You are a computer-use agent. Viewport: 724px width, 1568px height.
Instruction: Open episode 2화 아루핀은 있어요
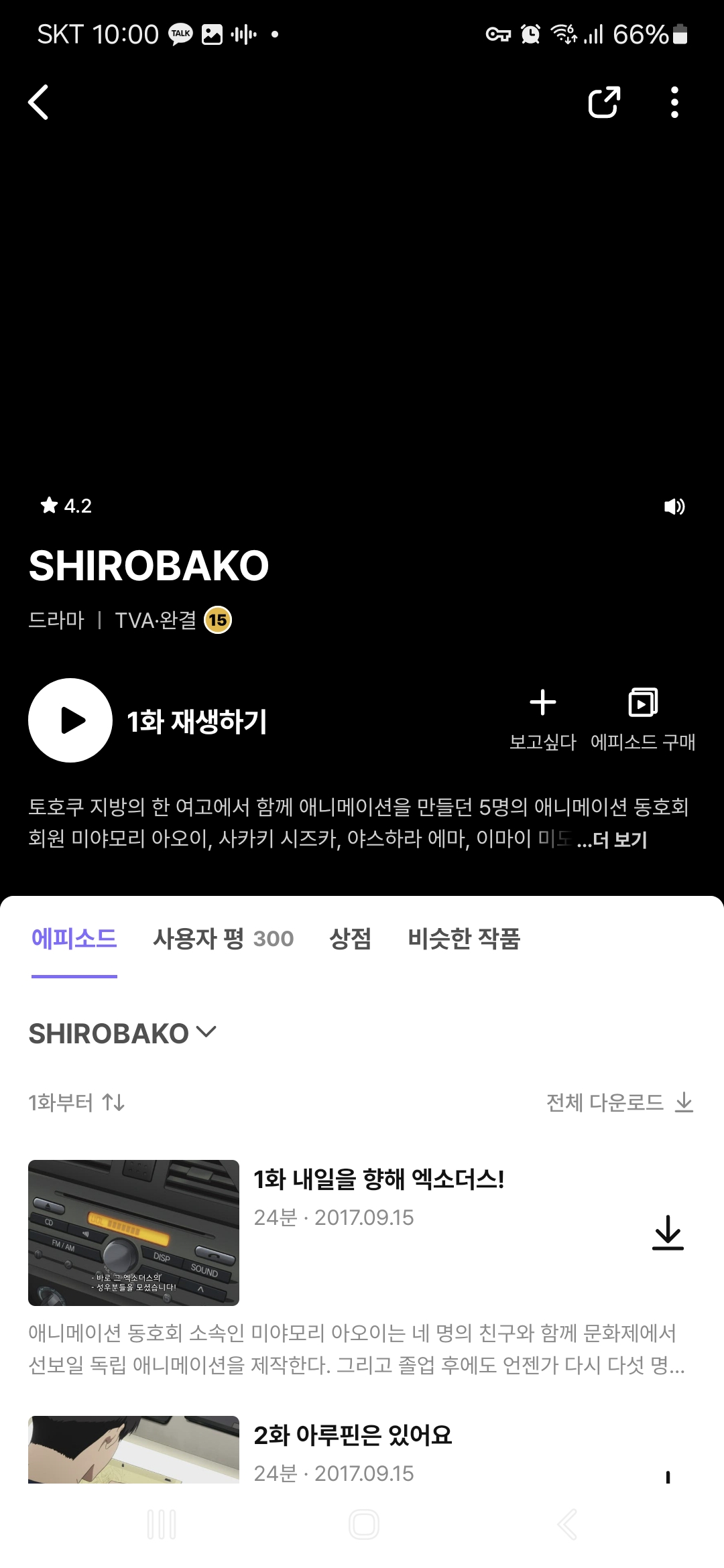pyautogui.click(x=353, y=1435)
